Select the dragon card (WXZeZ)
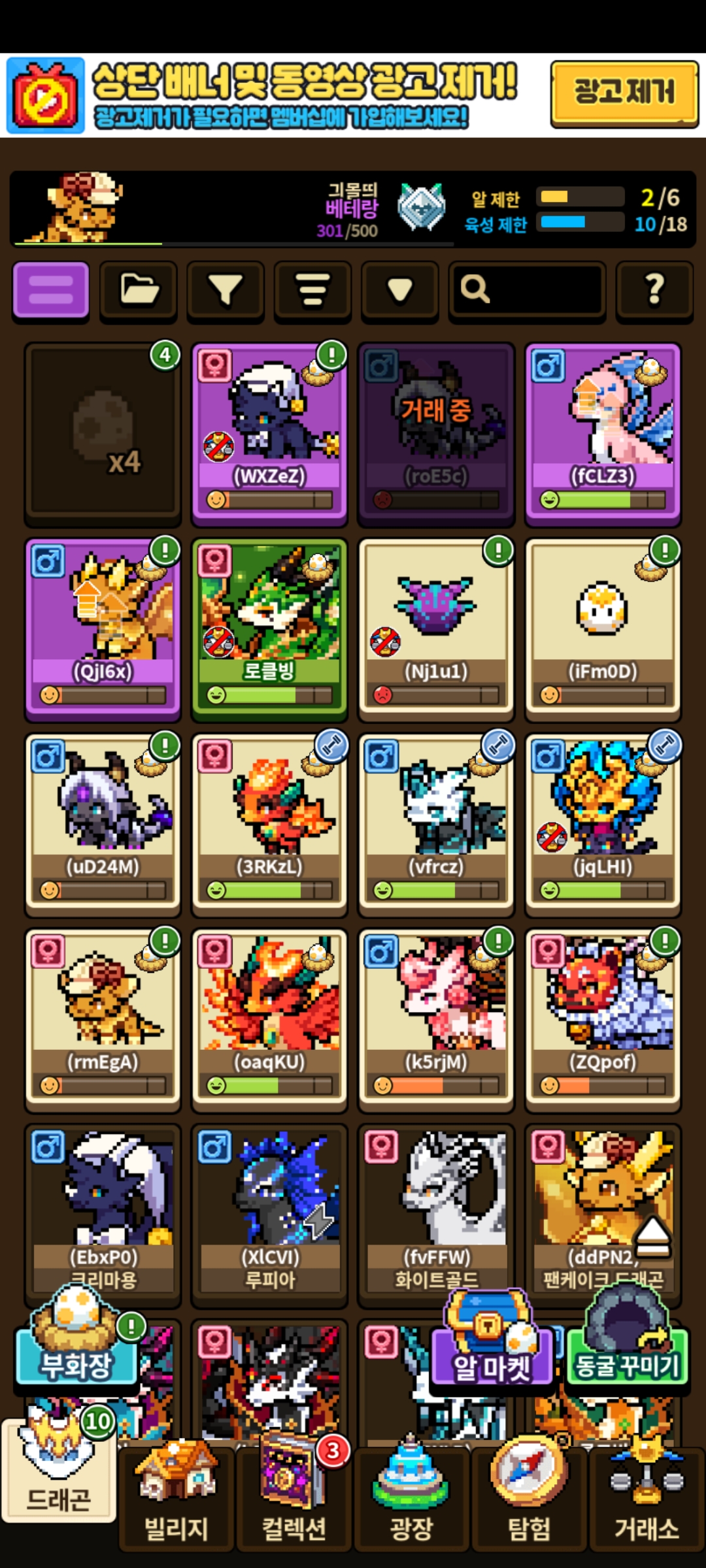The width and height of the screenshot is (706, 1568). (x=269, y=434)
